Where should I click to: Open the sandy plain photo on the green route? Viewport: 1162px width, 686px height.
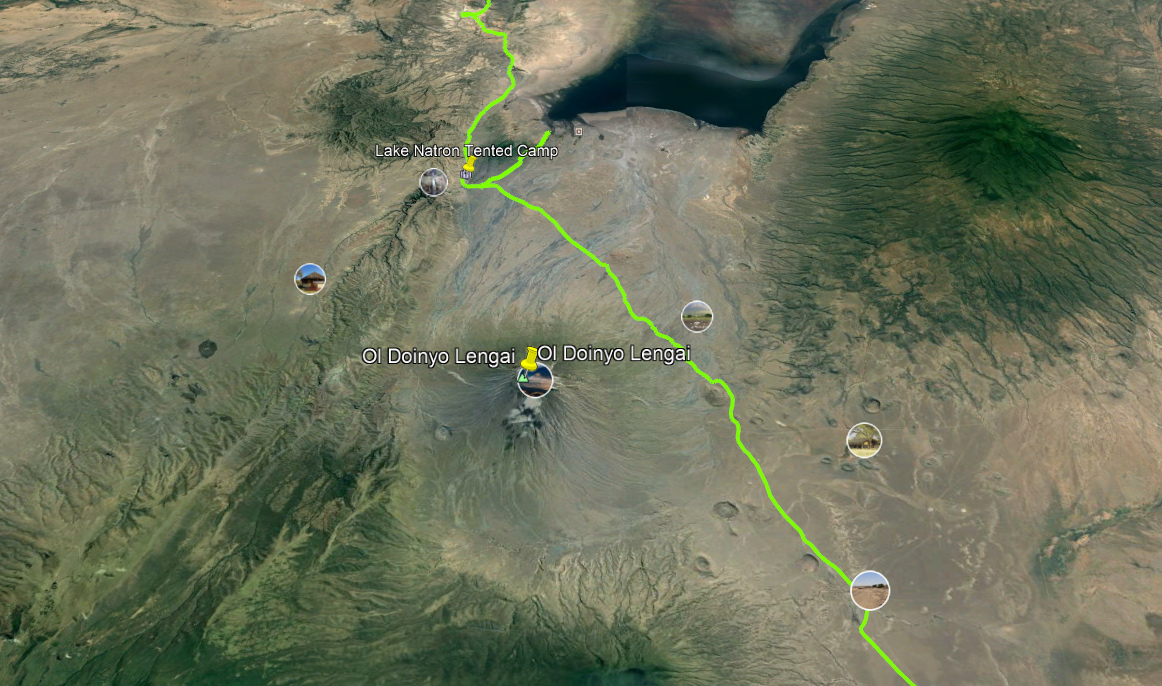coord(870,590)
